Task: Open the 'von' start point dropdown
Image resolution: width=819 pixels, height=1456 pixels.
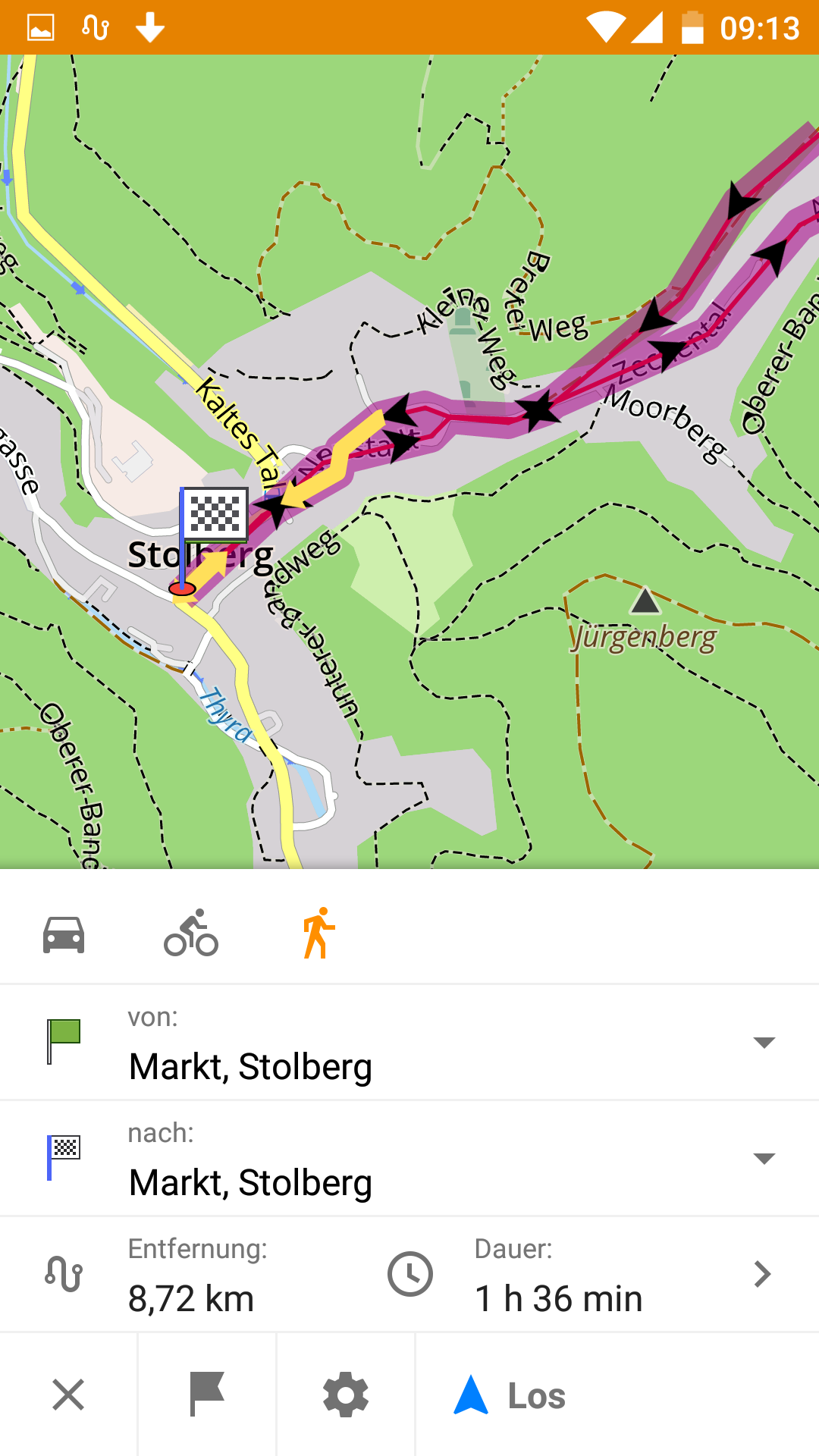Action: (x=764, y=1043)
